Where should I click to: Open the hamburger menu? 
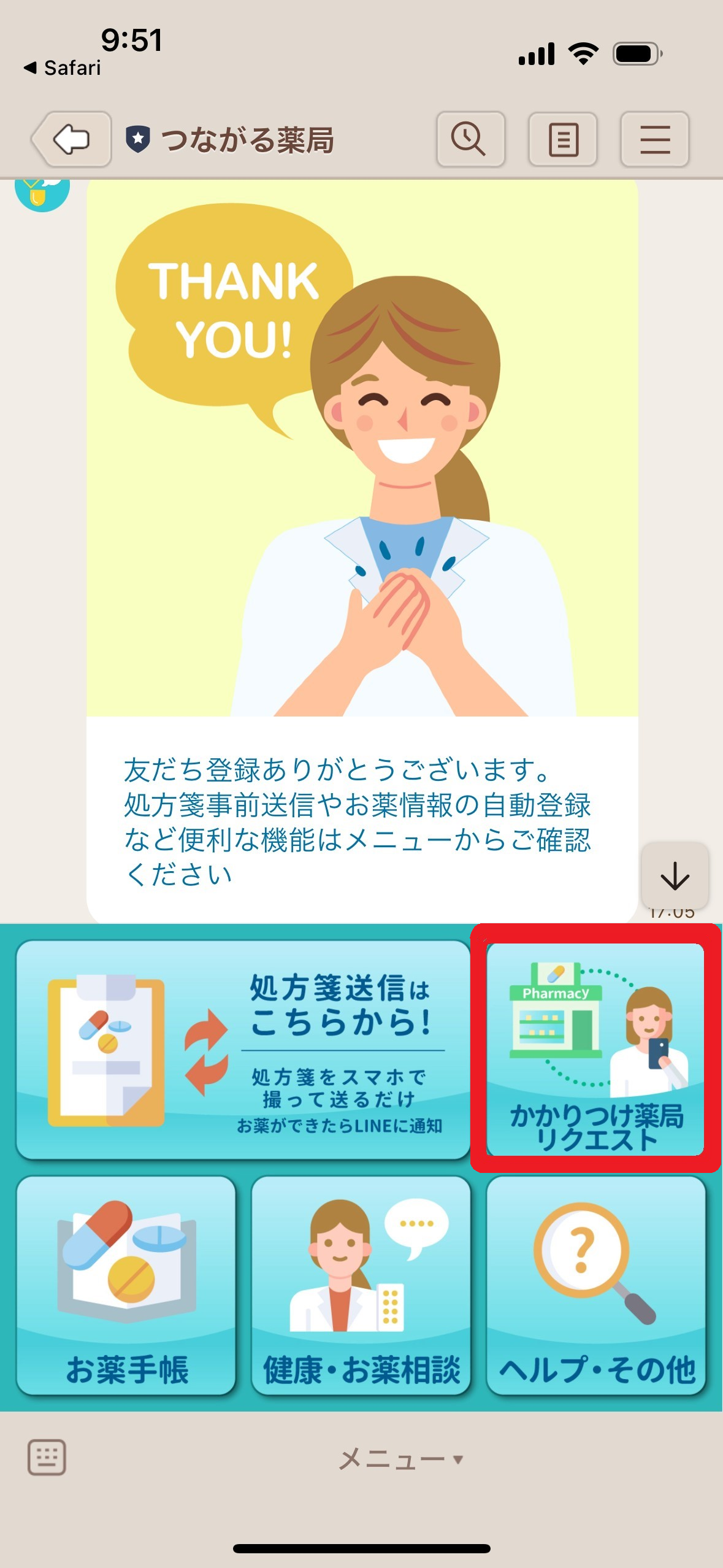click(x=654, y=139)
